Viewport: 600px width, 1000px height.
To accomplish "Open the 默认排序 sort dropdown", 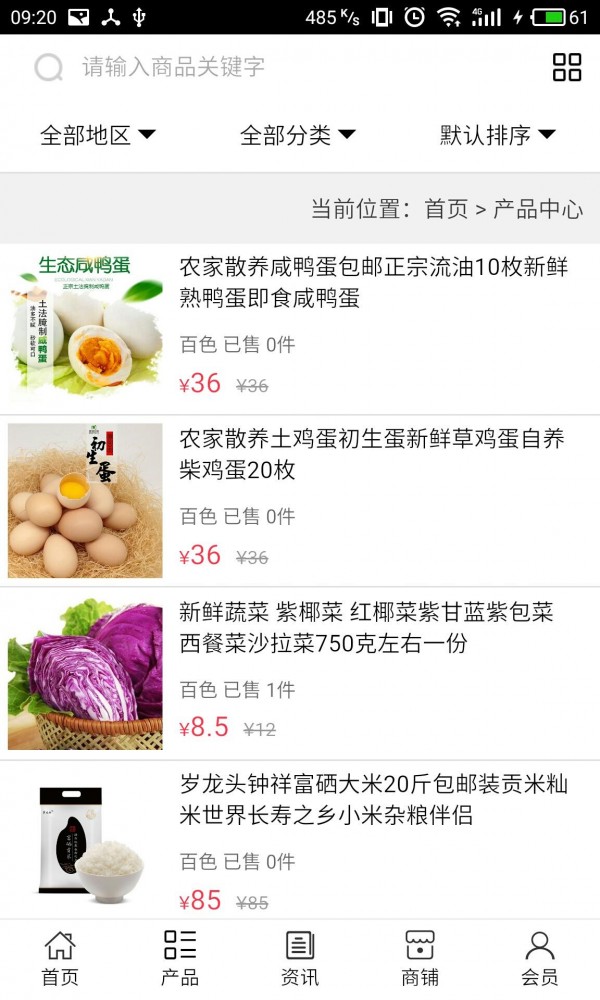I will click(498, 135).
